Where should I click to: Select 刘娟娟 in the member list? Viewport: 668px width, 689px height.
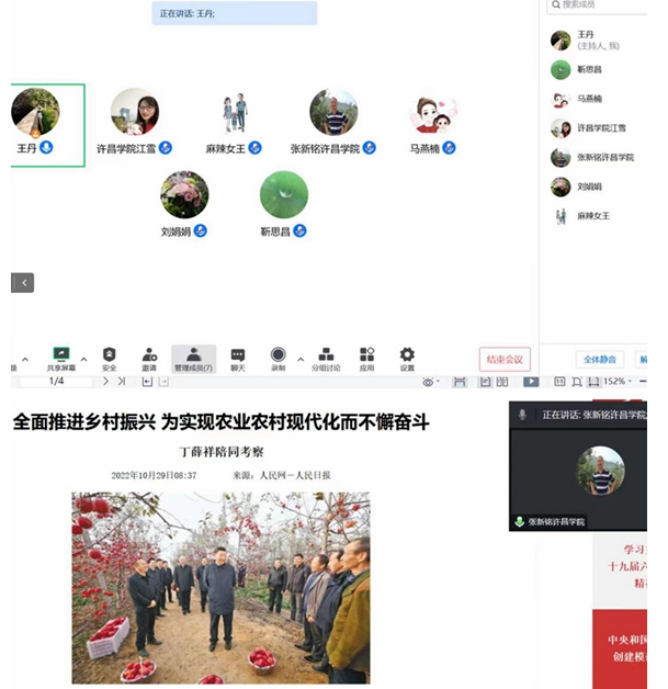click(590, 187)
